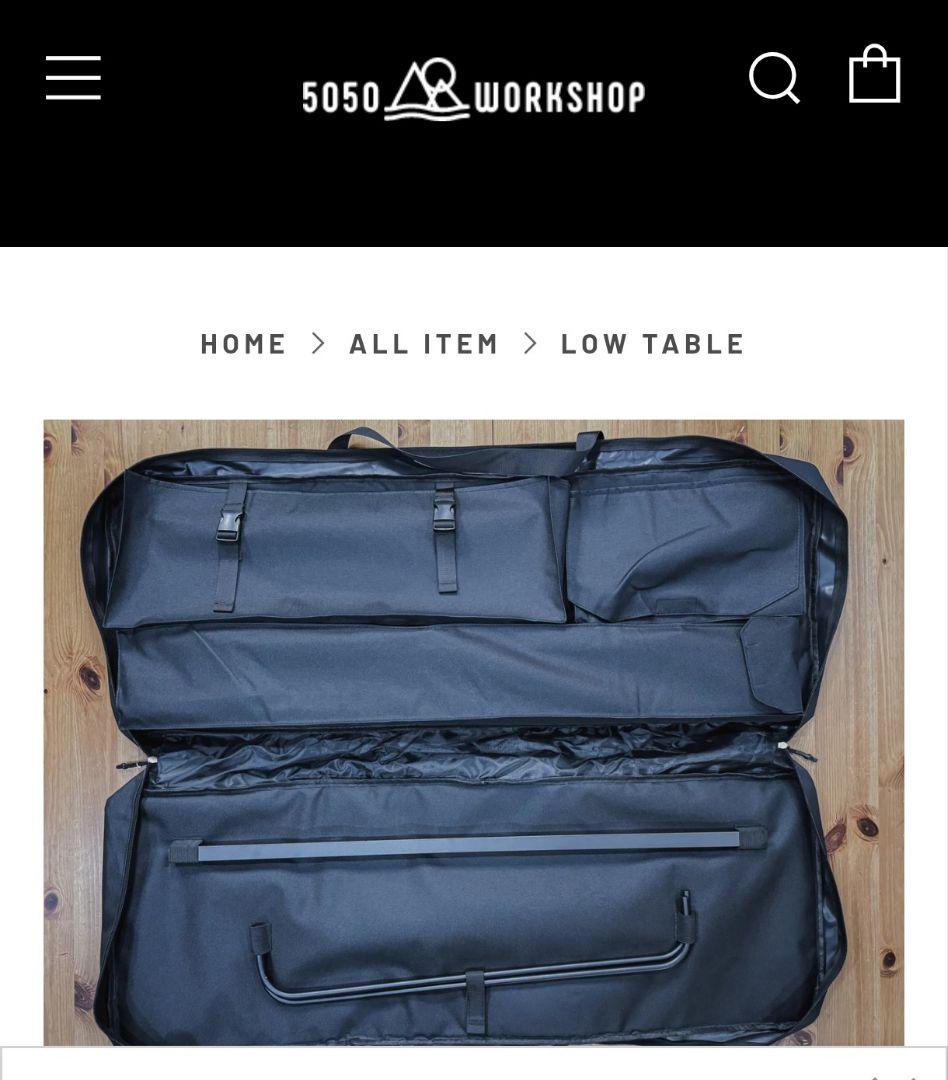The width and height of the screenshot is (948, 1080).
Task: Open the HOME breadcrumb link
Action: (244, 344)
